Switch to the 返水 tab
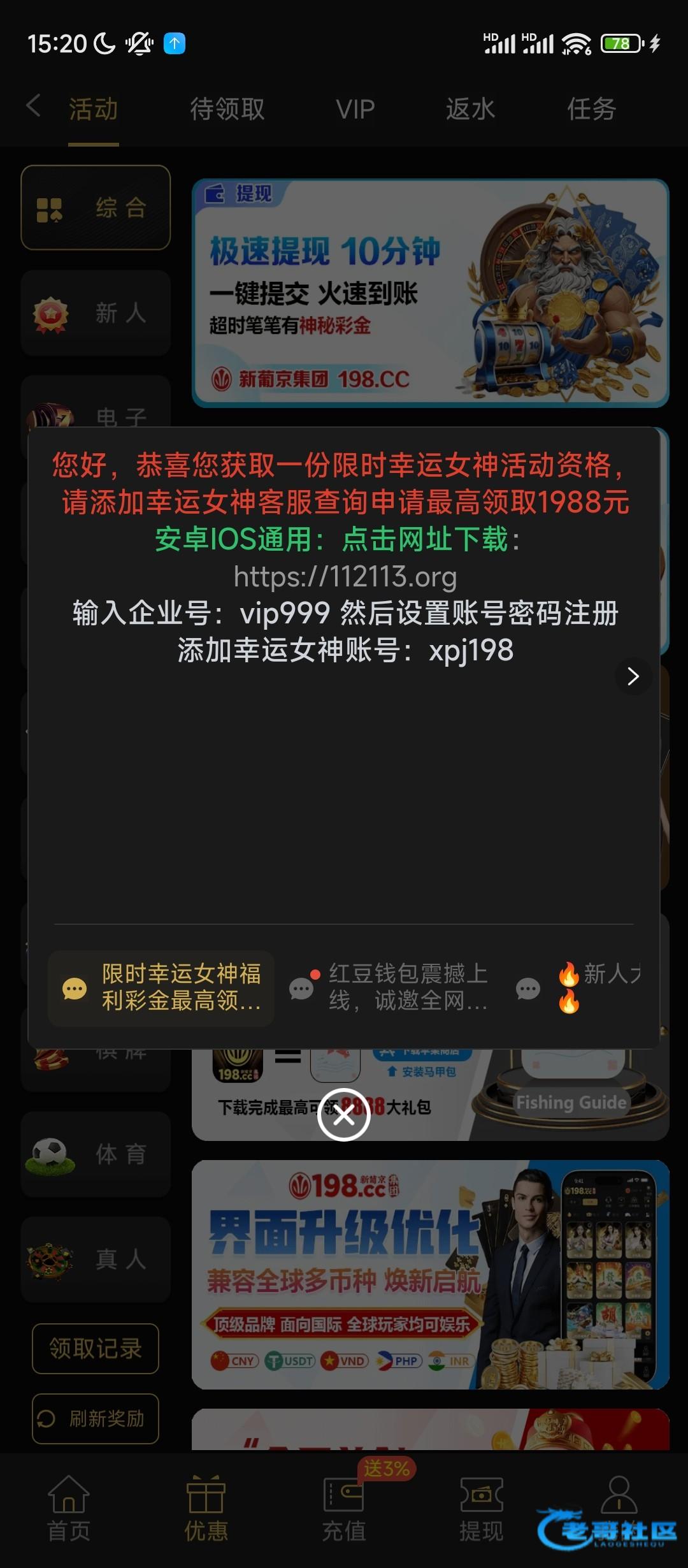Image resolution: width=688 pixels, height=1568 pixels. pyautogui.click(x=470, y=110)
